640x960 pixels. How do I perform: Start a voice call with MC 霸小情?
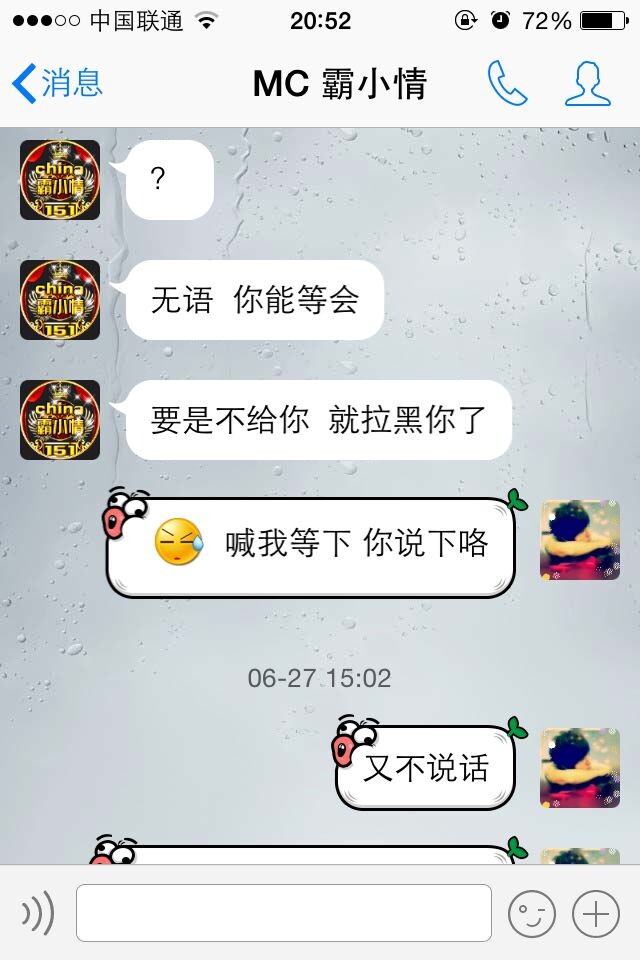click(507, 84)
